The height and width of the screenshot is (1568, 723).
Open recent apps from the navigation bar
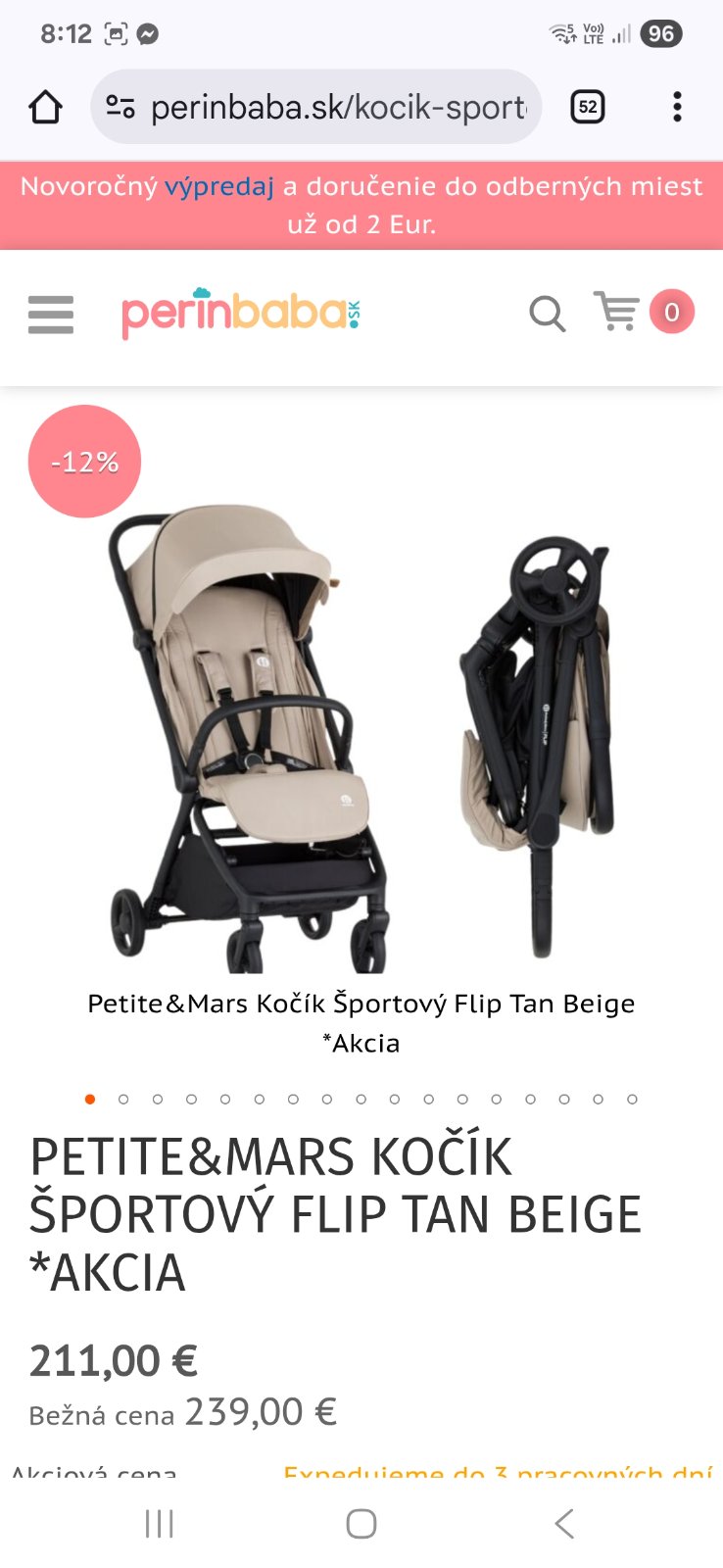[x=159, y=1524]
